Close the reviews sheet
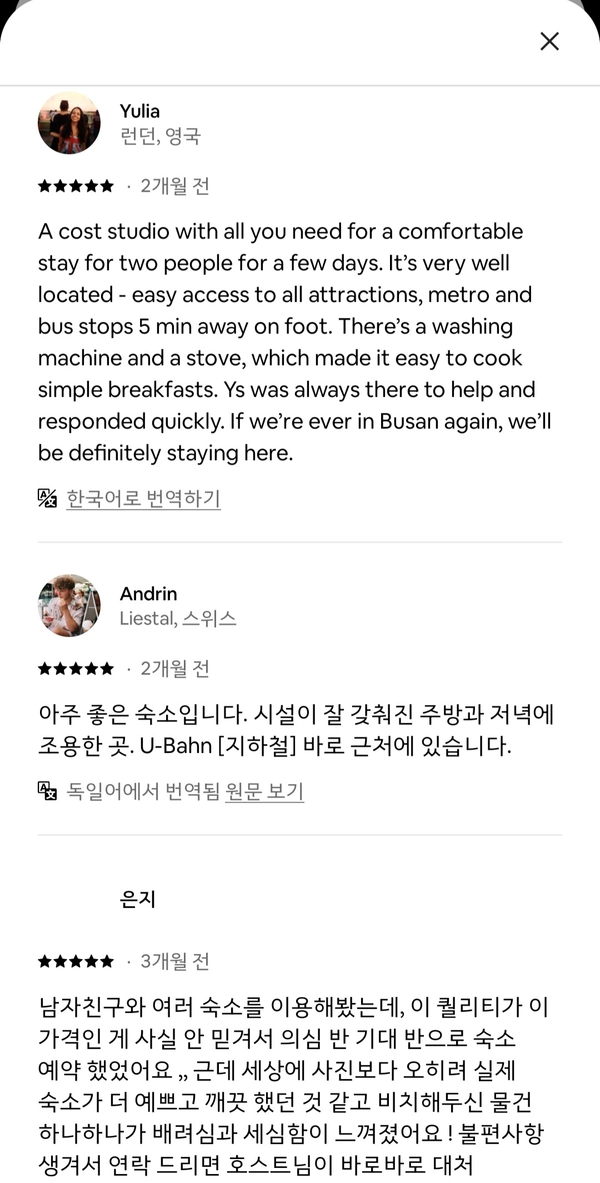600x1183 pixels. (x=549, y=41)
